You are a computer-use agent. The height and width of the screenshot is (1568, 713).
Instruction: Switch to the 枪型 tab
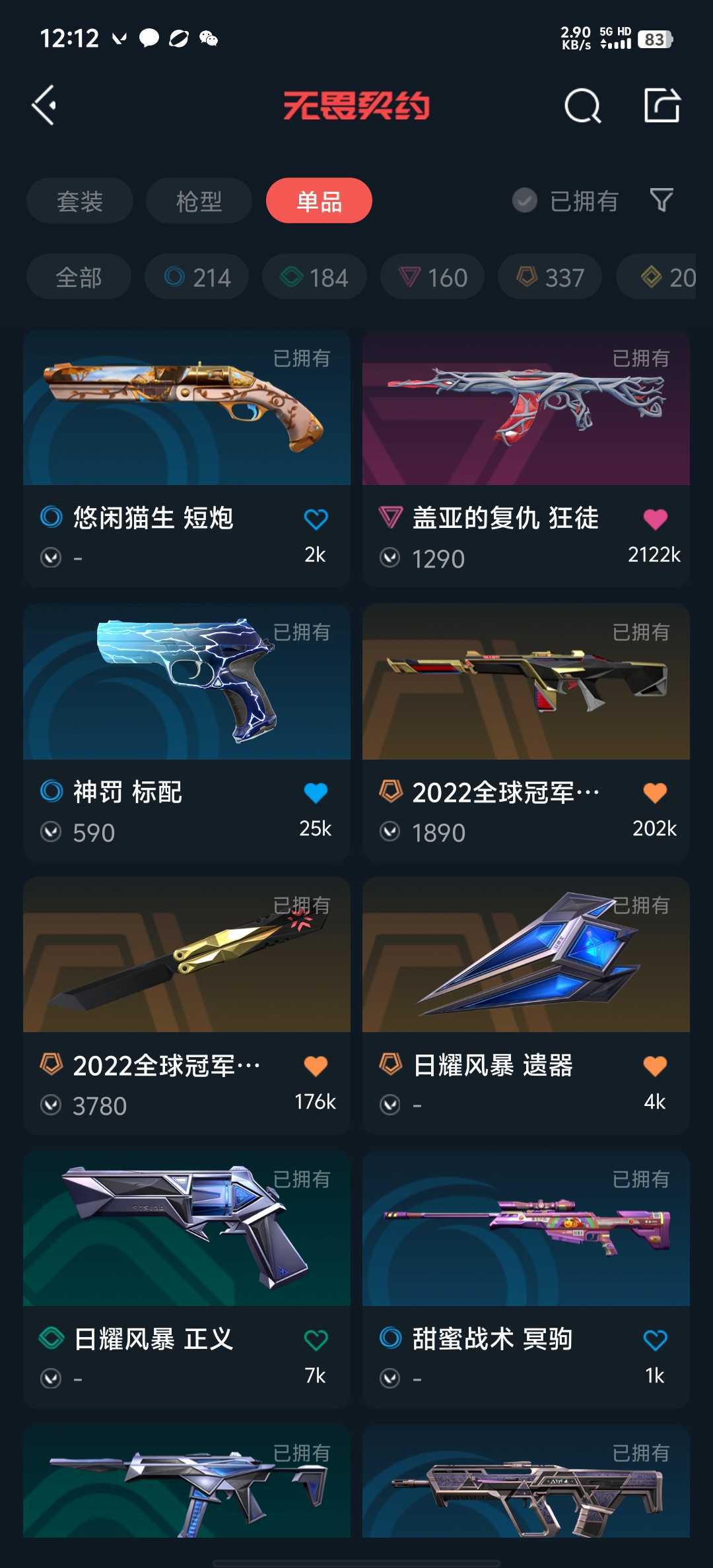click(x=199, y=201)
